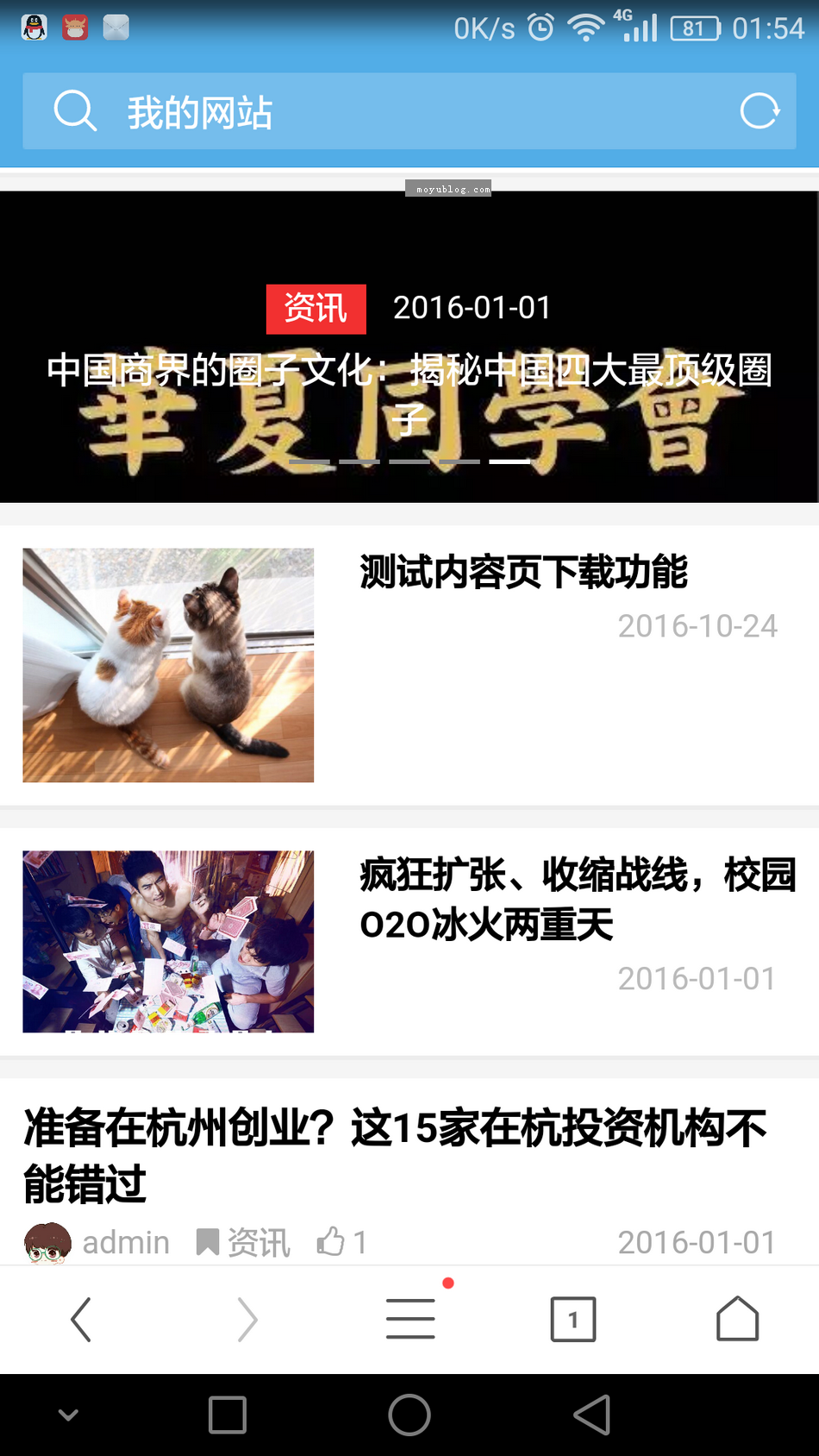Select the 资讯 tag on the banner

click(x=316, y=309)
